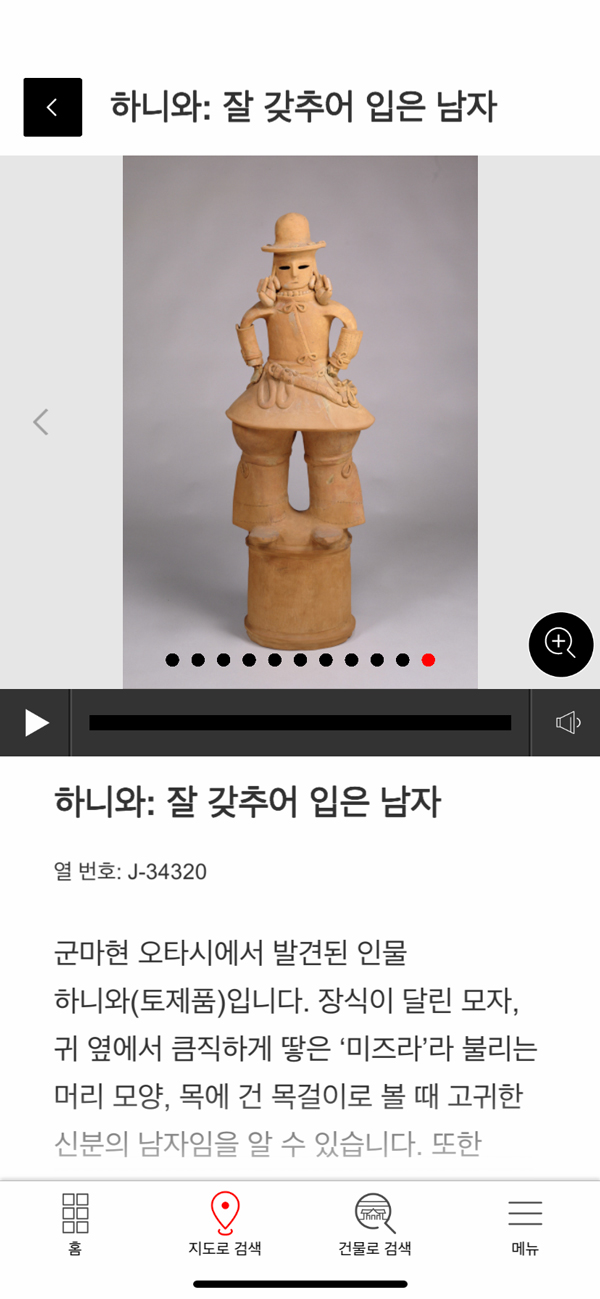Open the 홈 tab
Viewport: 600px width, 1299px height.
click(75, 1224)
